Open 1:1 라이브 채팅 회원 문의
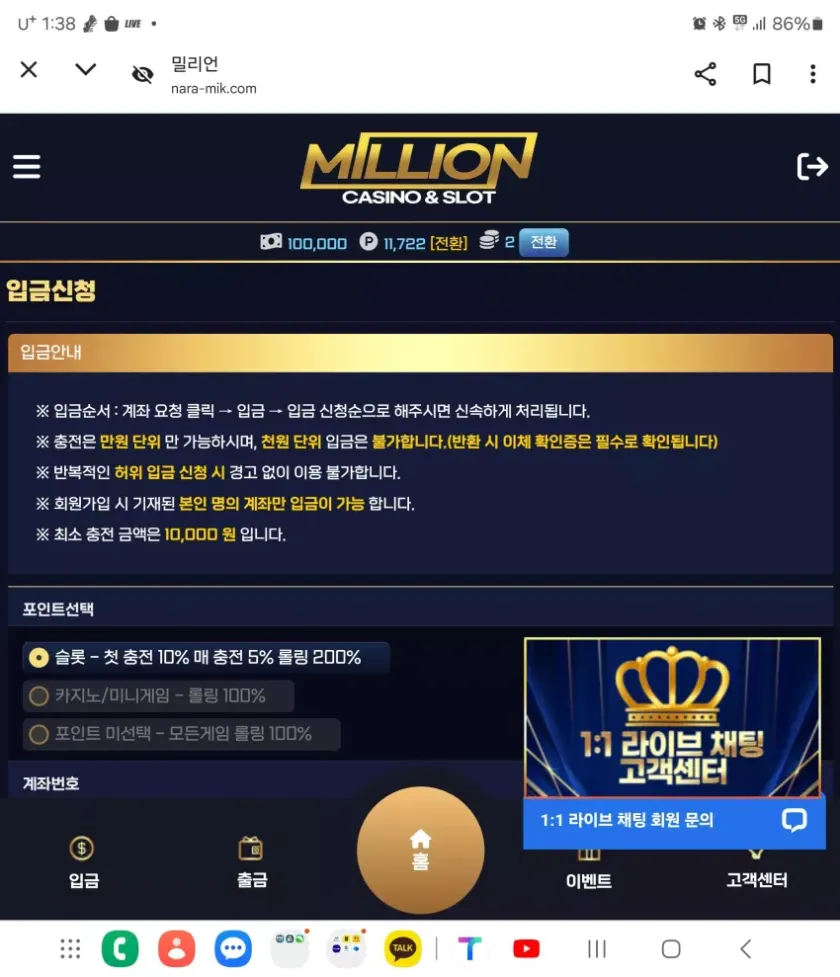The image size is (840, 977). (x=674, y=821)
